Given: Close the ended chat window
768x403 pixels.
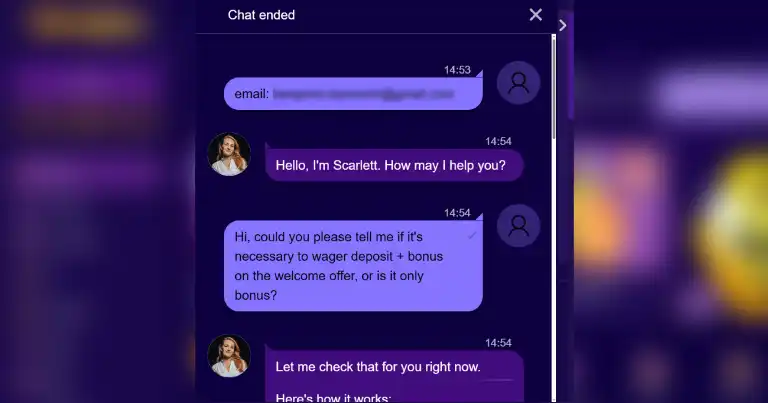Looking at the screenshot, I should (536, 14).
